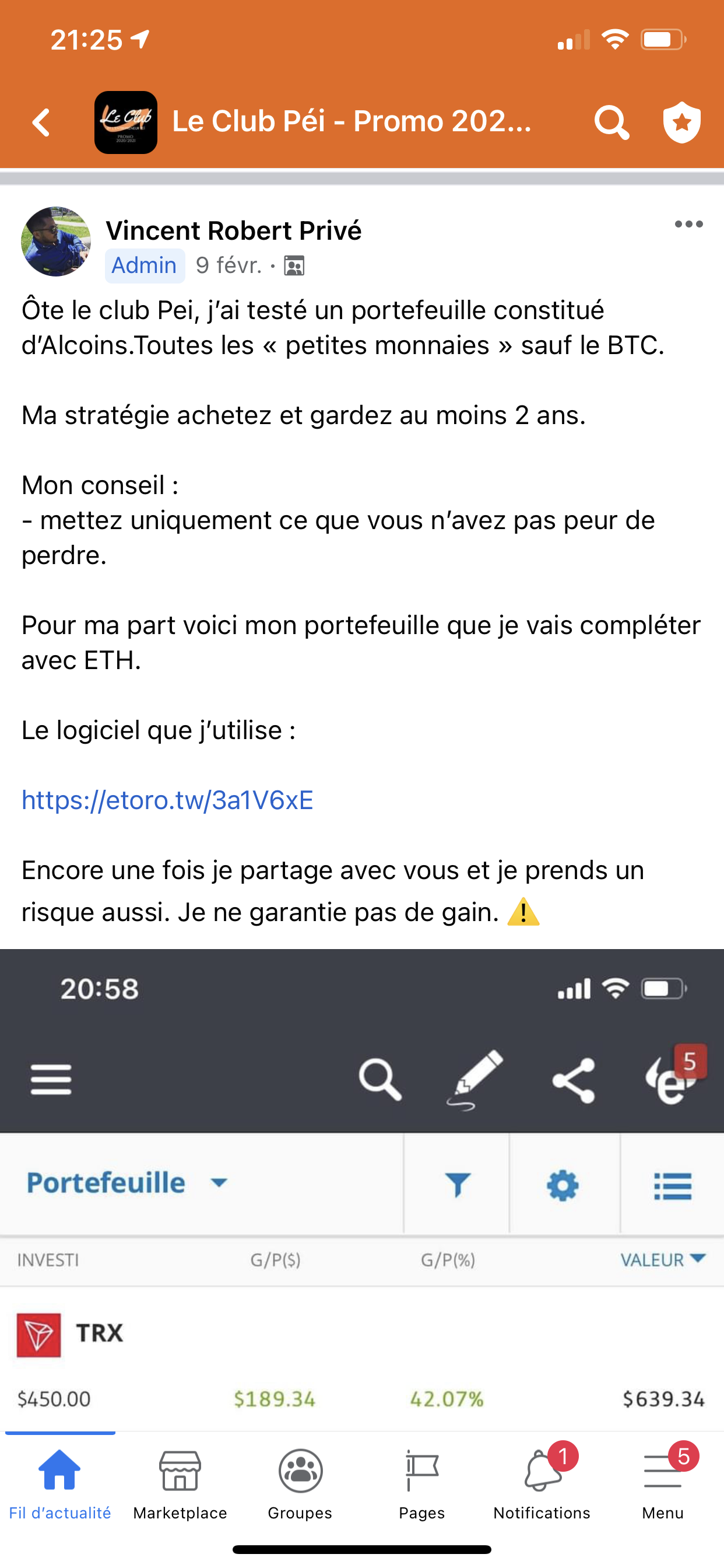Switch to the Groupes tab
The image size is (724, 1568).
[300, 1484]
